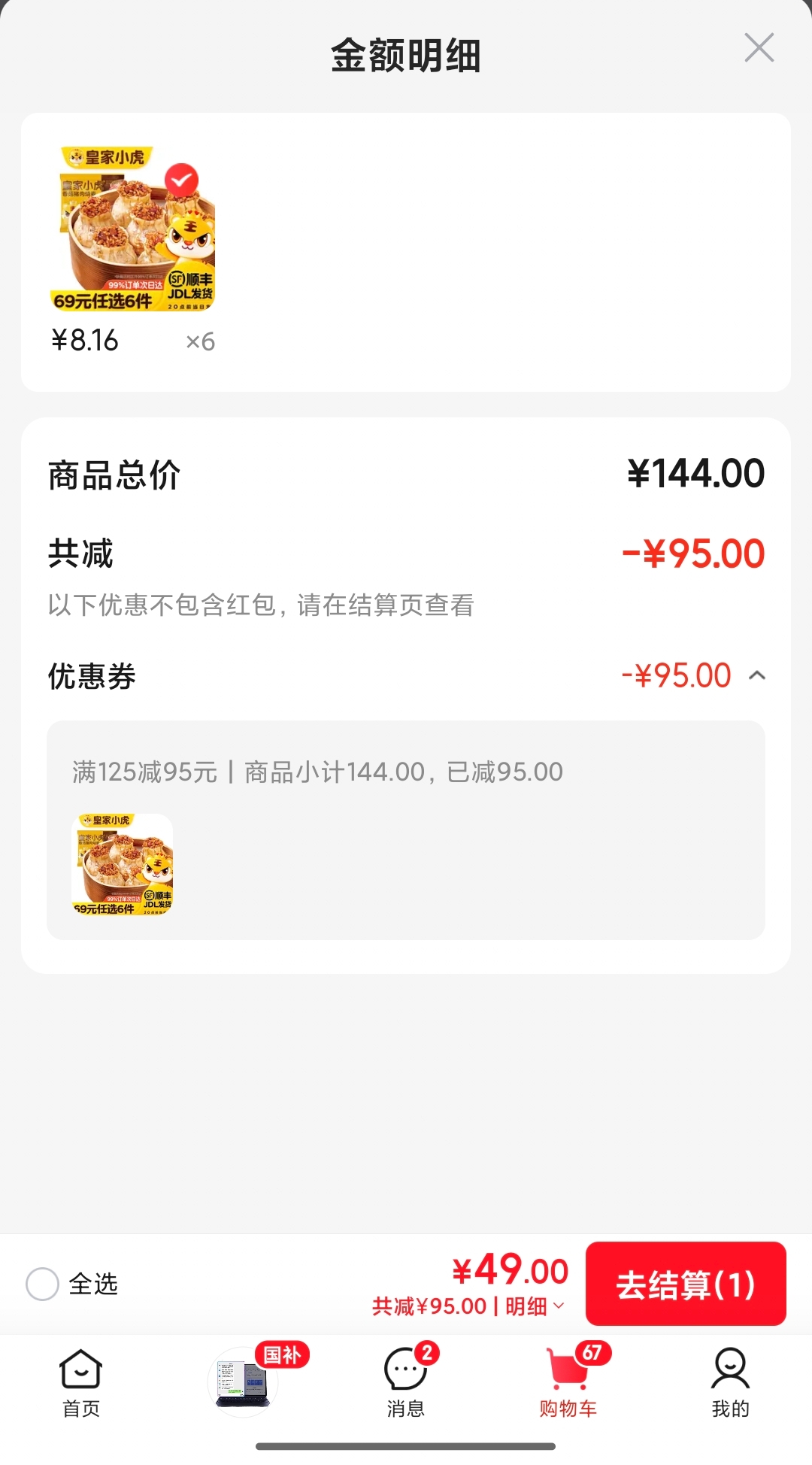This screenshot has height=1465, width=812.
Task: Collapse the 优惠券 discount details
Action: [x=757, y=675]
